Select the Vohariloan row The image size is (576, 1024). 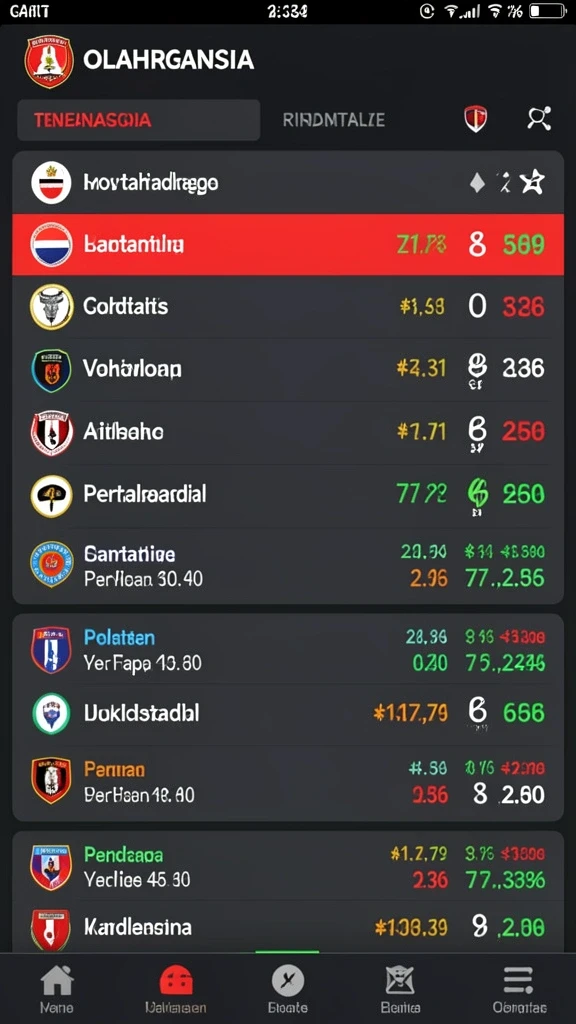[x=288, y=369]
